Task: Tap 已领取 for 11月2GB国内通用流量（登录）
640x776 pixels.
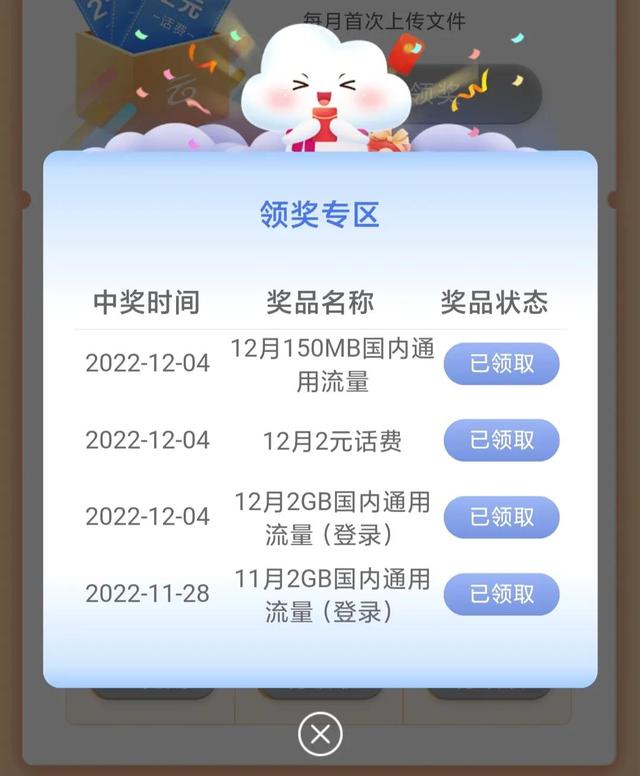Action: (501, 594)
